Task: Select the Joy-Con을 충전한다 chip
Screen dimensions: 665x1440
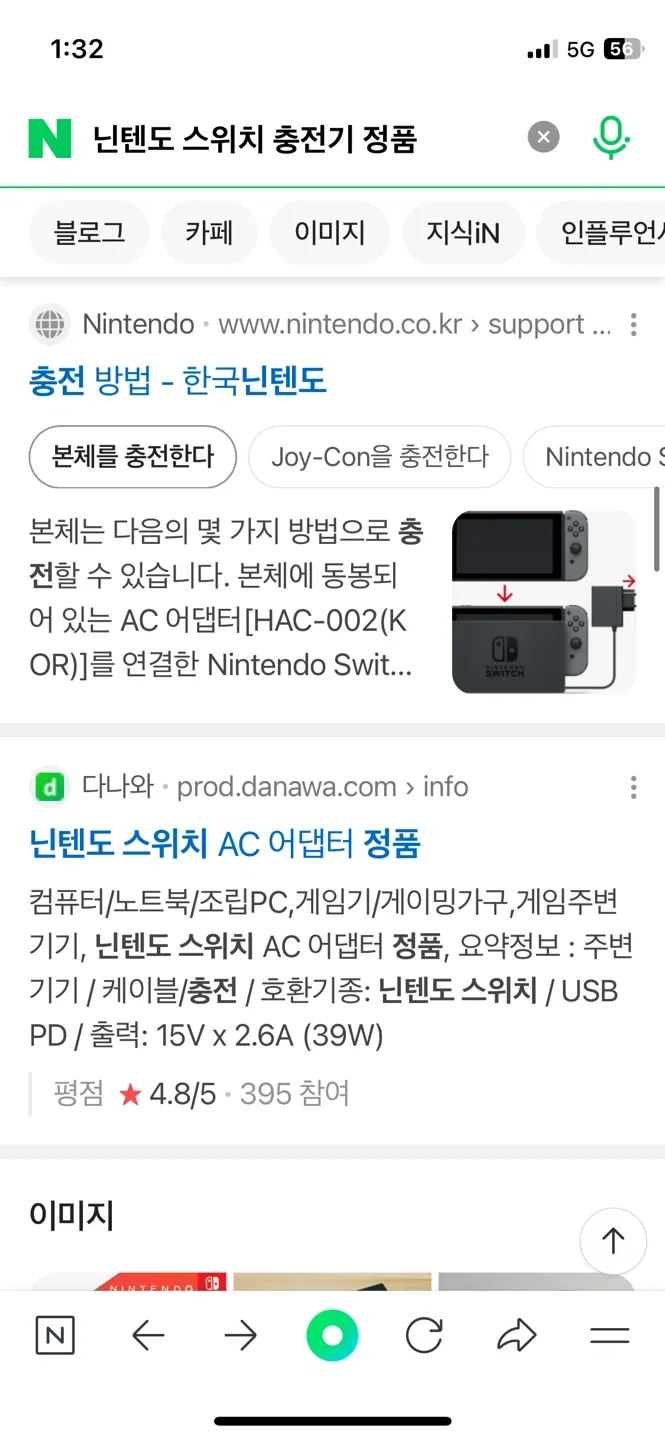Action: 379,457
